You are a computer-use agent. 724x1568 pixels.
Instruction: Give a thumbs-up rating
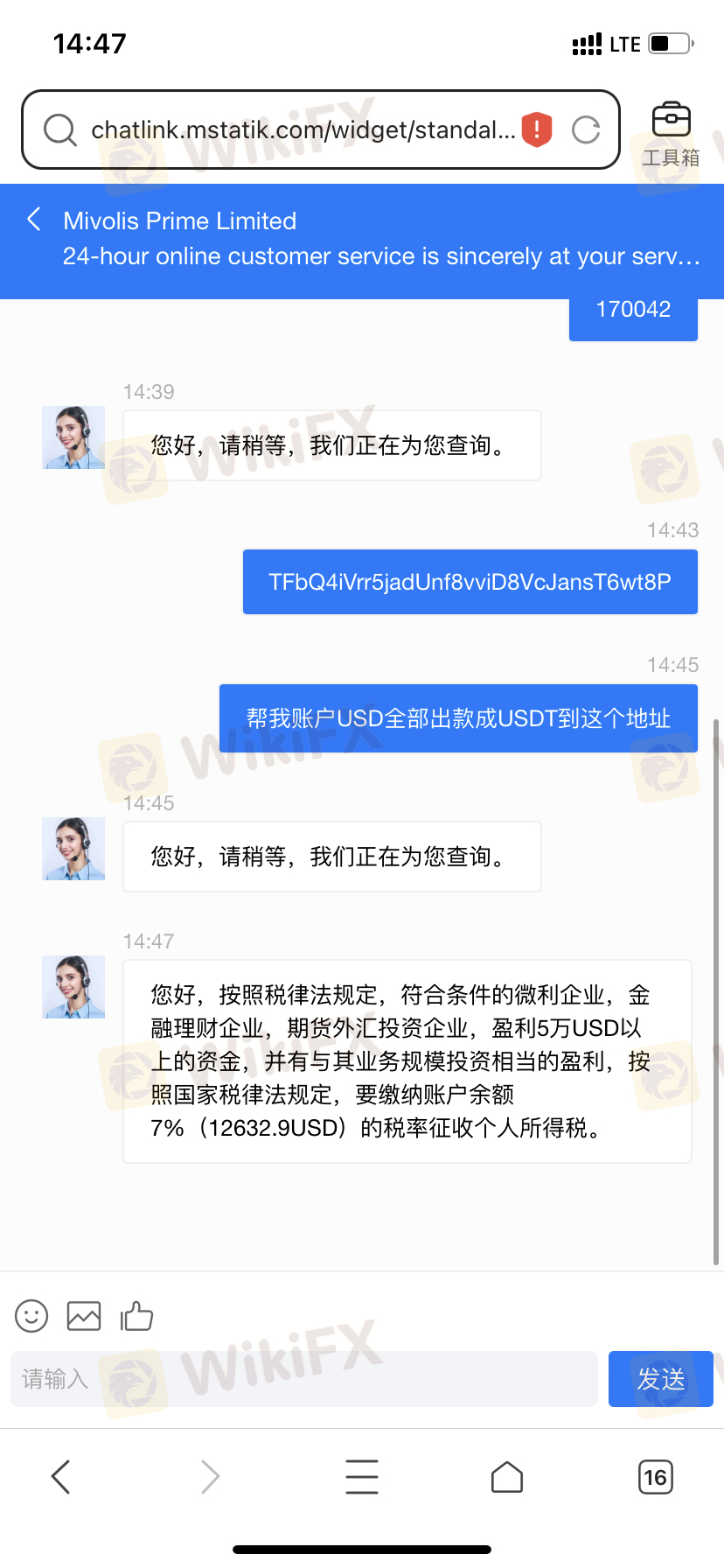136,1316
